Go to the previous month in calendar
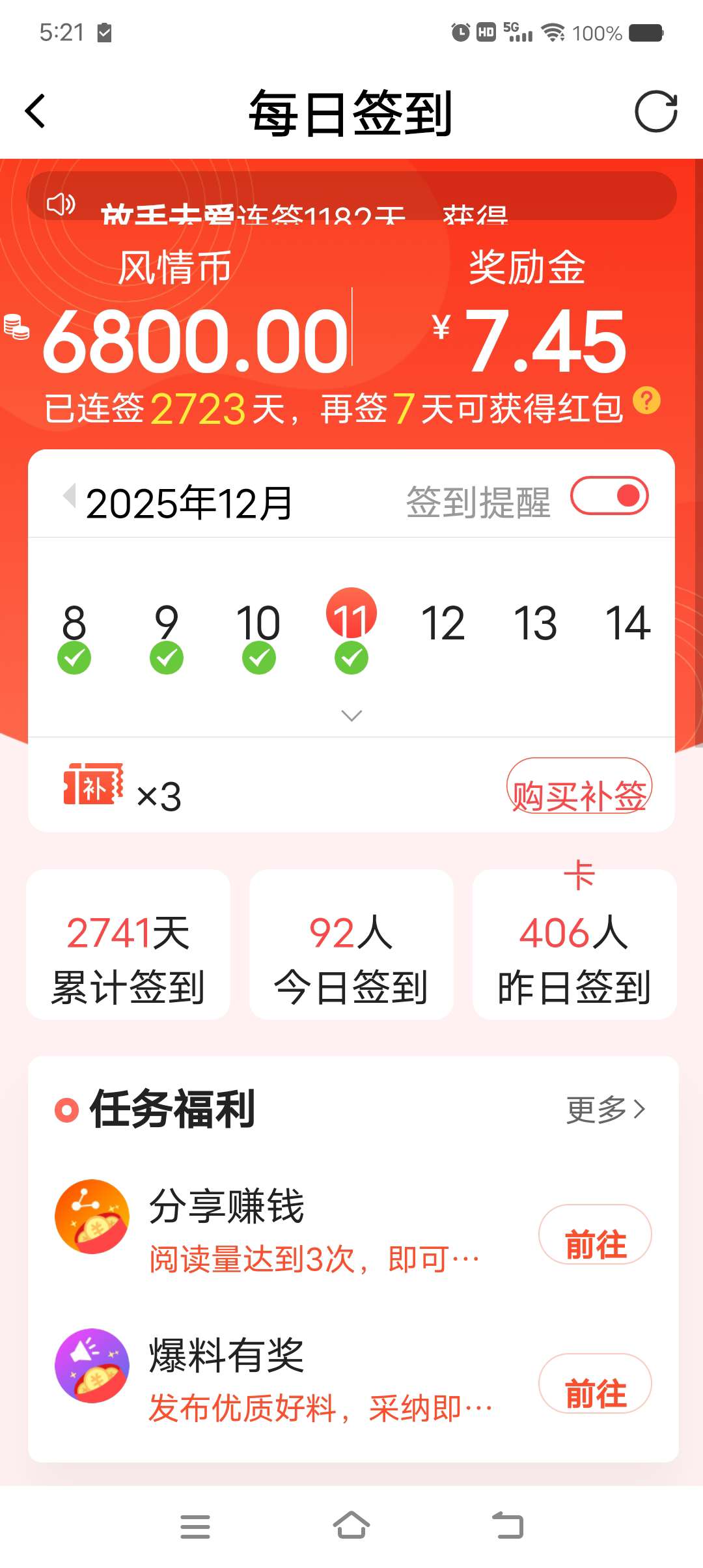The width and height of the screenshot is (703, 1568). [x=69, y=497]
